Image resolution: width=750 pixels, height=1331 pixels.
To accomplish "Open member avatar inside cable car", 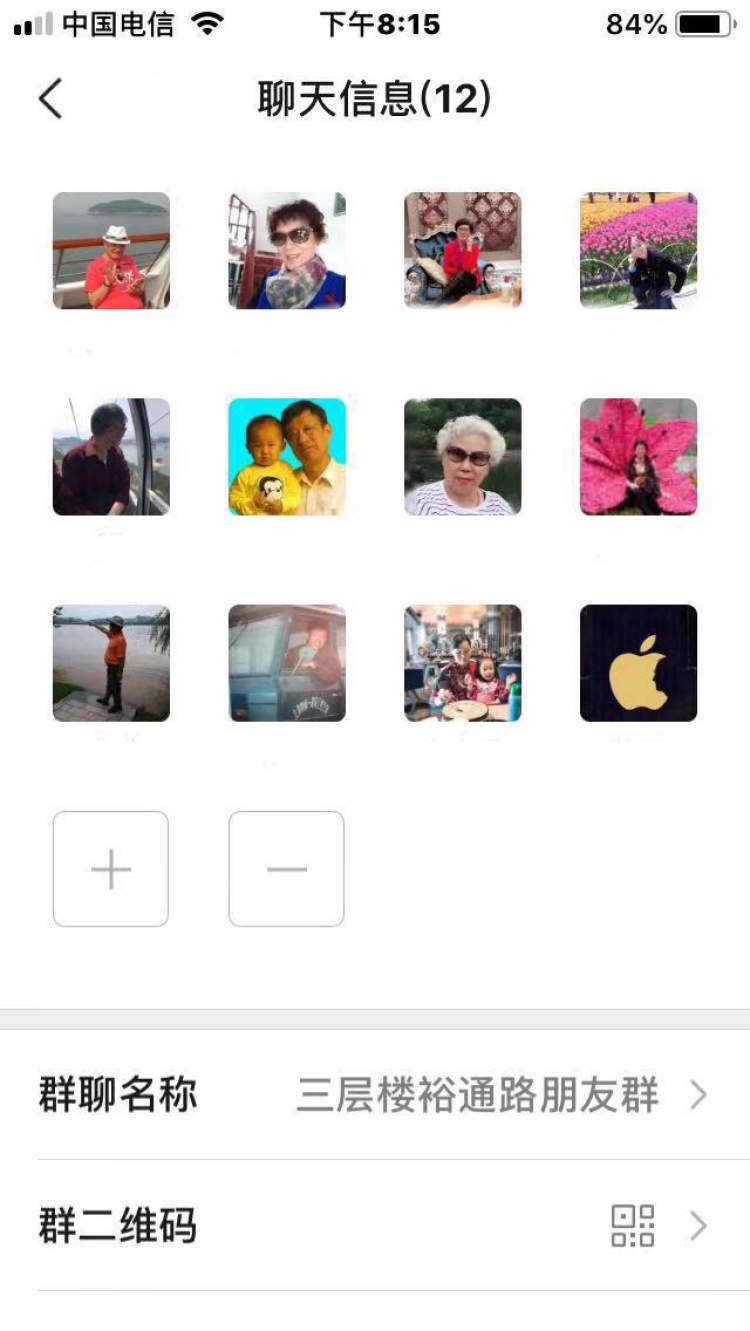I will coord(111,457).
